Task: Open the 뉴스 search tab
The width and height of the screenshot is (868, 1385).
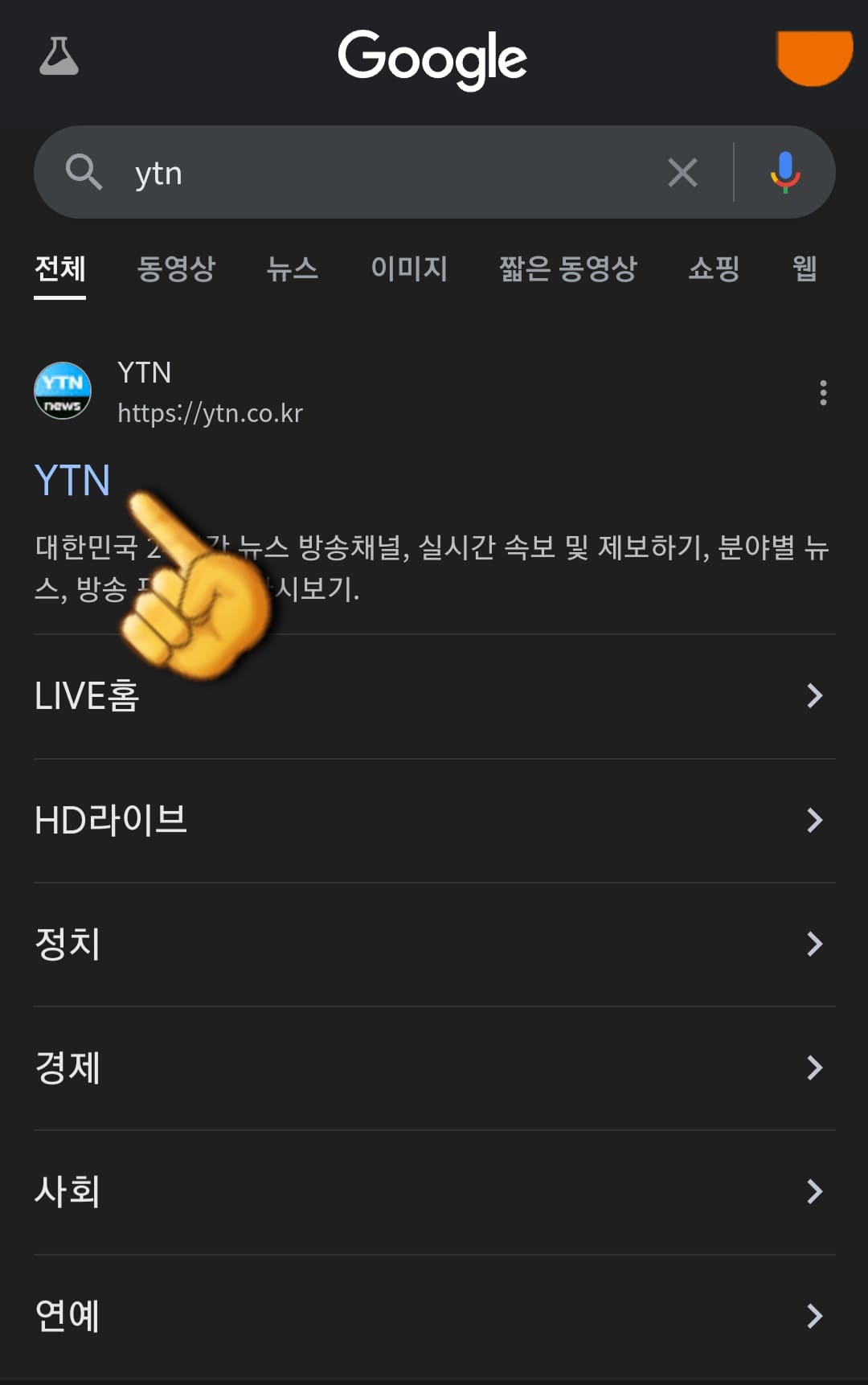Action: [x=293, y=271]
